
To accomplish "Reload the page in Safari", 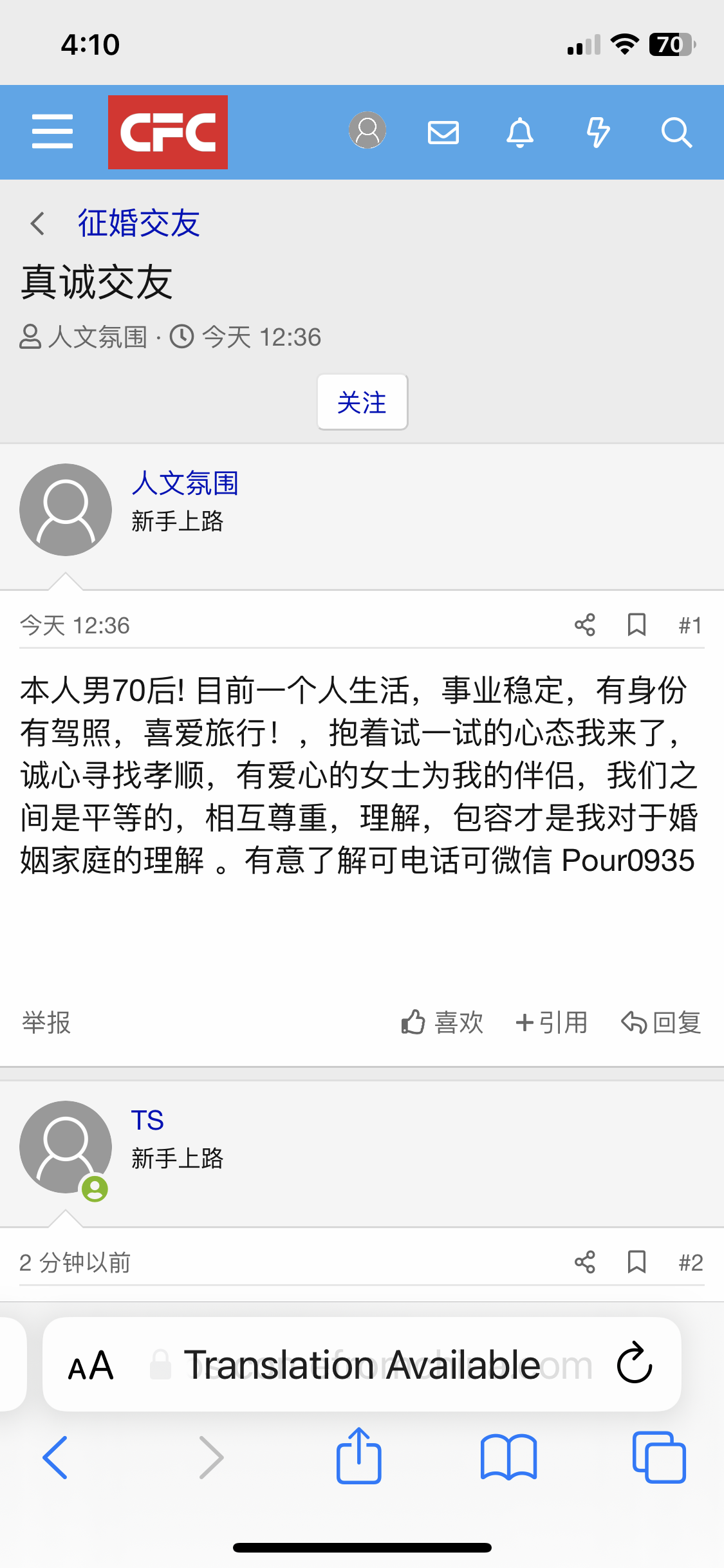I will click(x=635, y=1363).
